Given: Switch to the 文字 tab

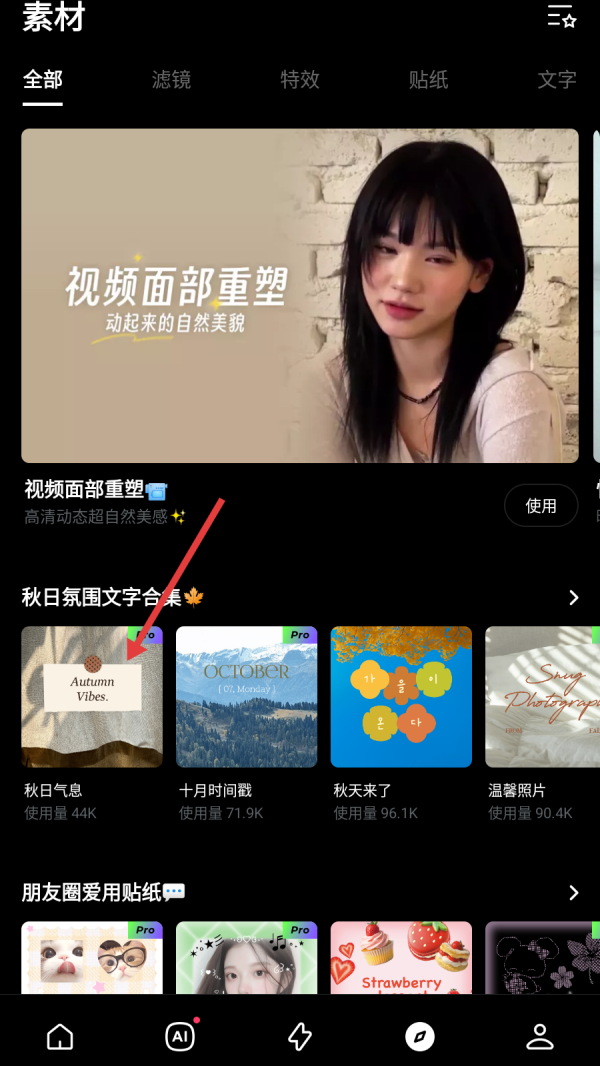Looking at the screenshot, I should [x=557, y=80].
